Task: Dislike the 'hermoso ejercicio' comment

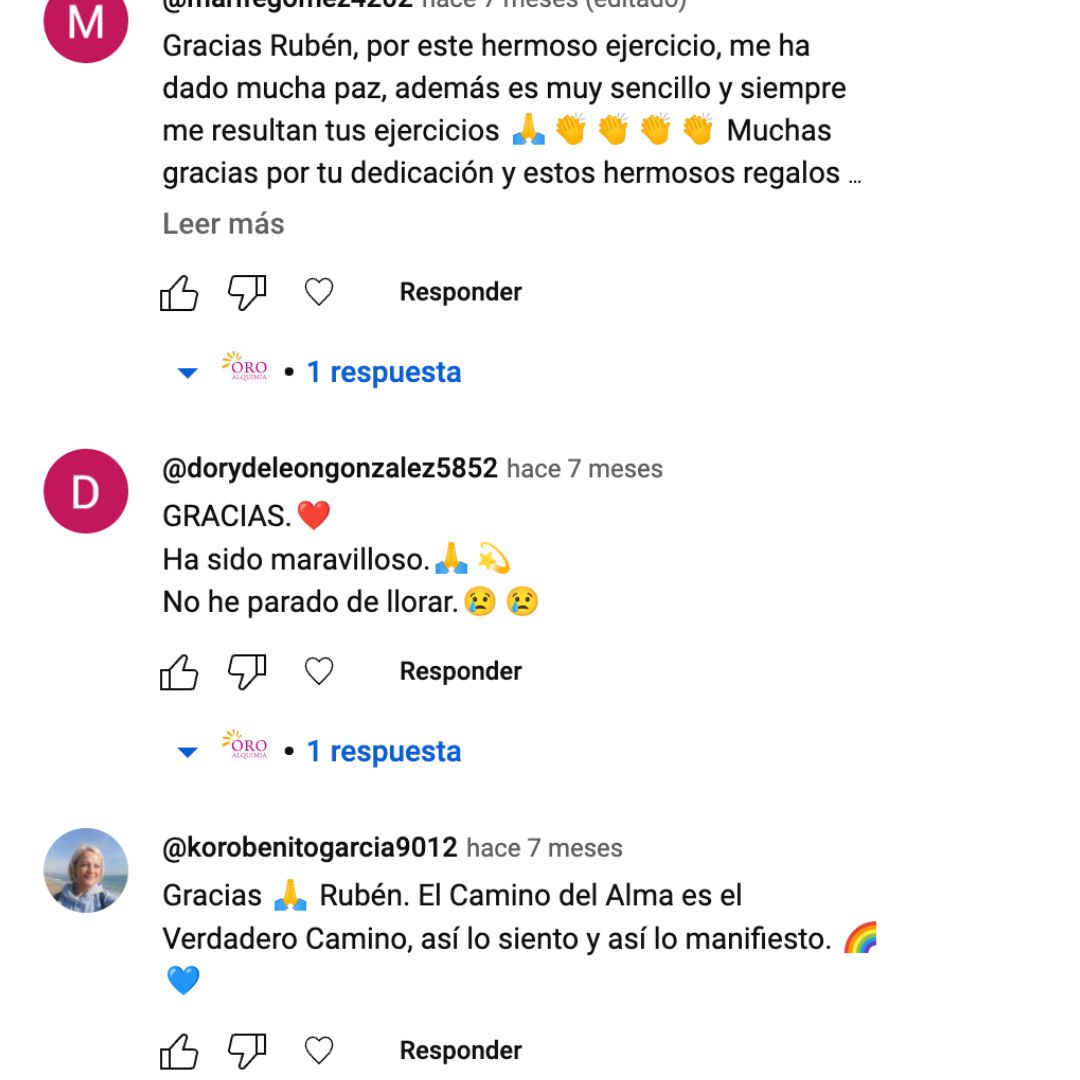Action: pyautogui.click(x=247, y=293)
